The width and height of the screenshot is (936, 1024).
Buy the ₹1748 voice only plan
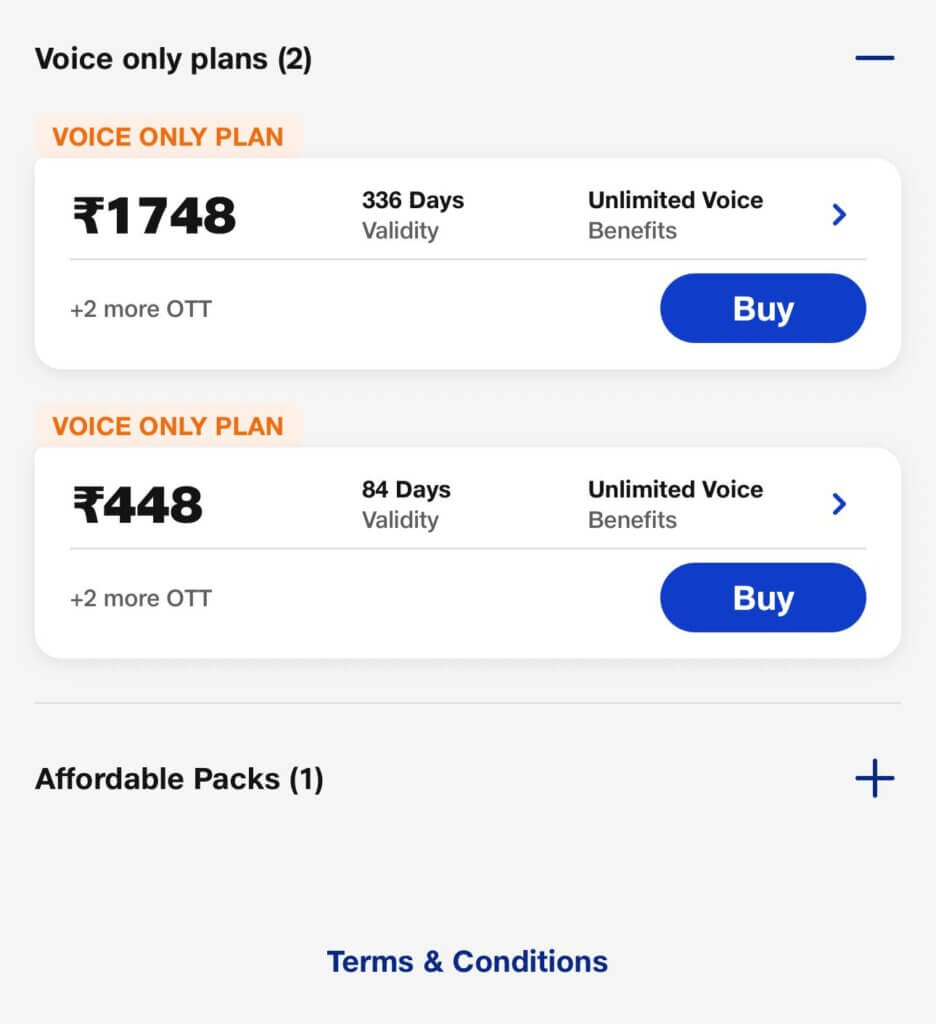pos(763,309)
